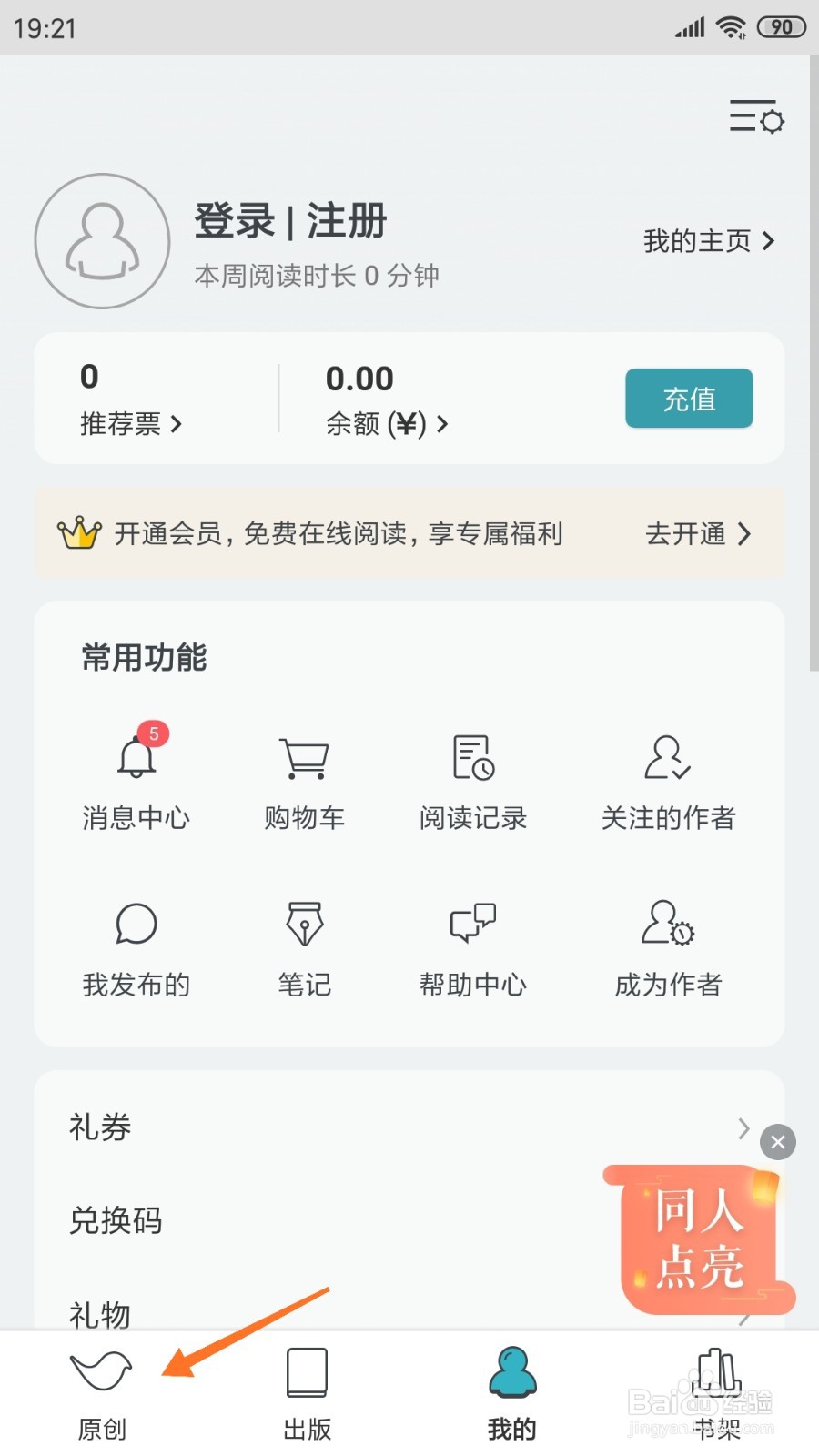Open 余额 balance details
Image resolution: width=819 pixels, height=1456 pixels.
(x=386, y=423)
